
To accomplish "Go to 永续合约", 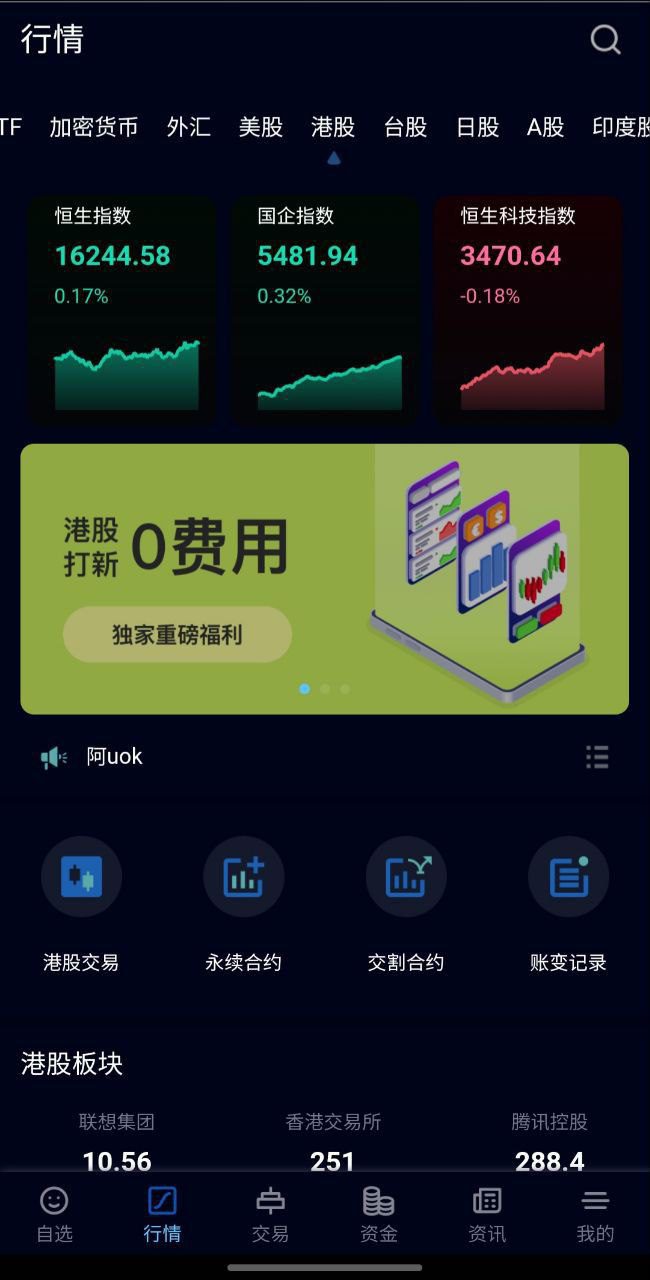I will pyautogui.click(x=243, y=877).
